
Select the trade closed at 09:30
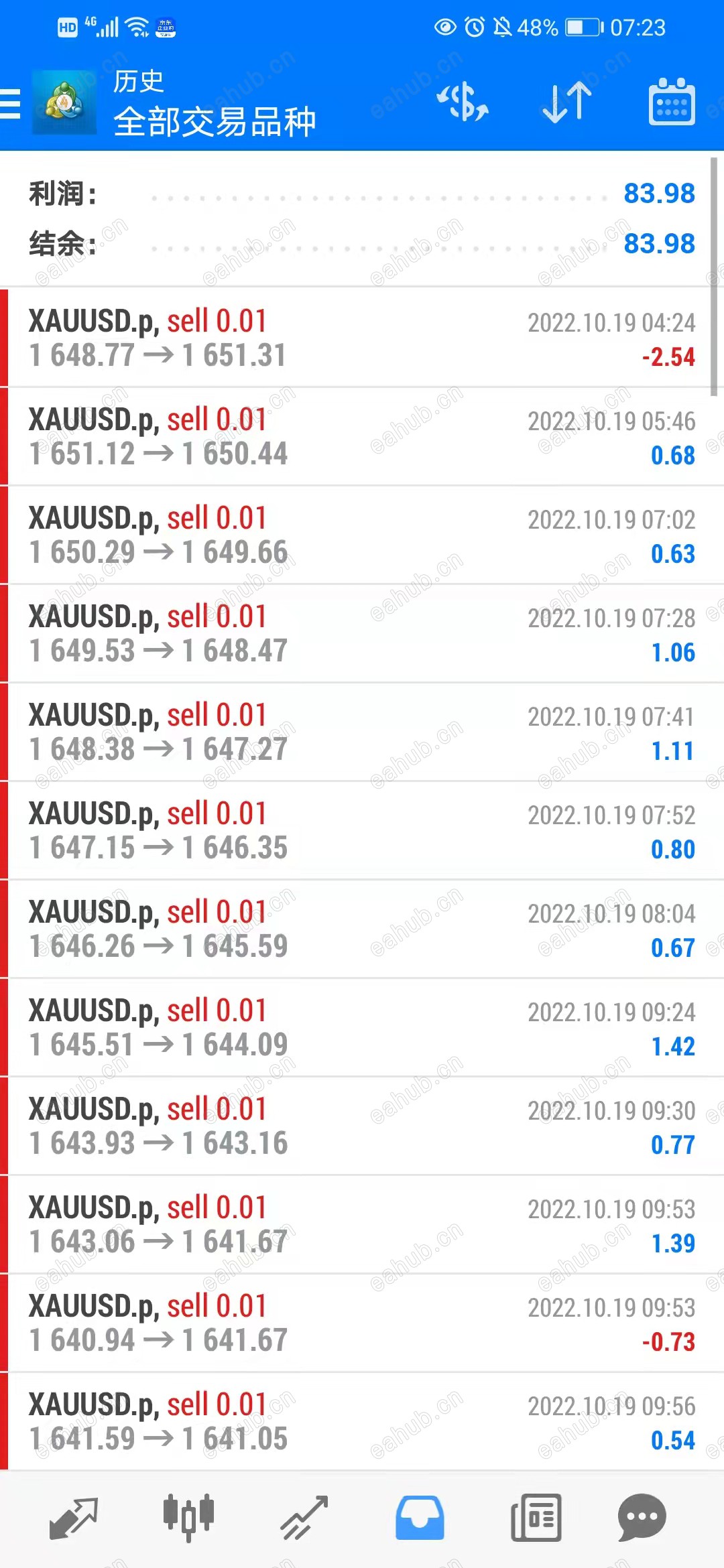click(x=362, y=1126)
